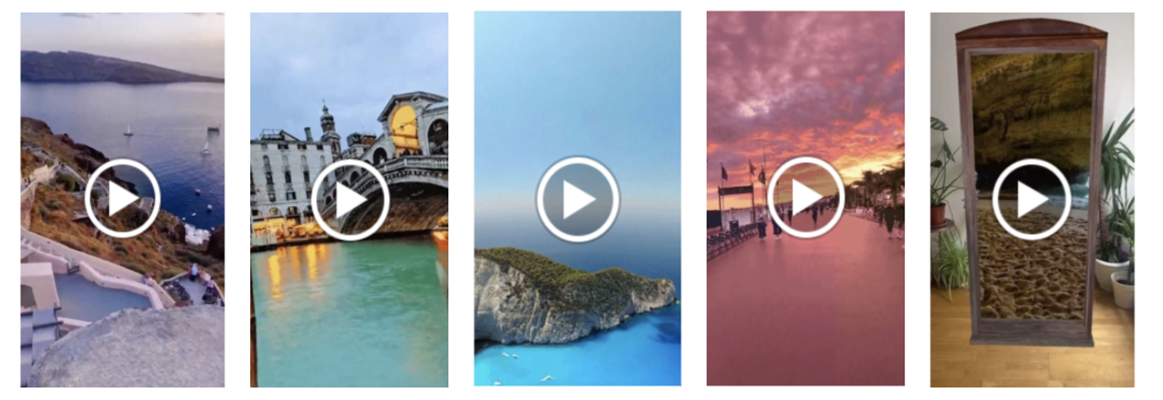Play the wooden door portal cave video
This screenshot has width=1163, height=400.
pos(1031,199)
